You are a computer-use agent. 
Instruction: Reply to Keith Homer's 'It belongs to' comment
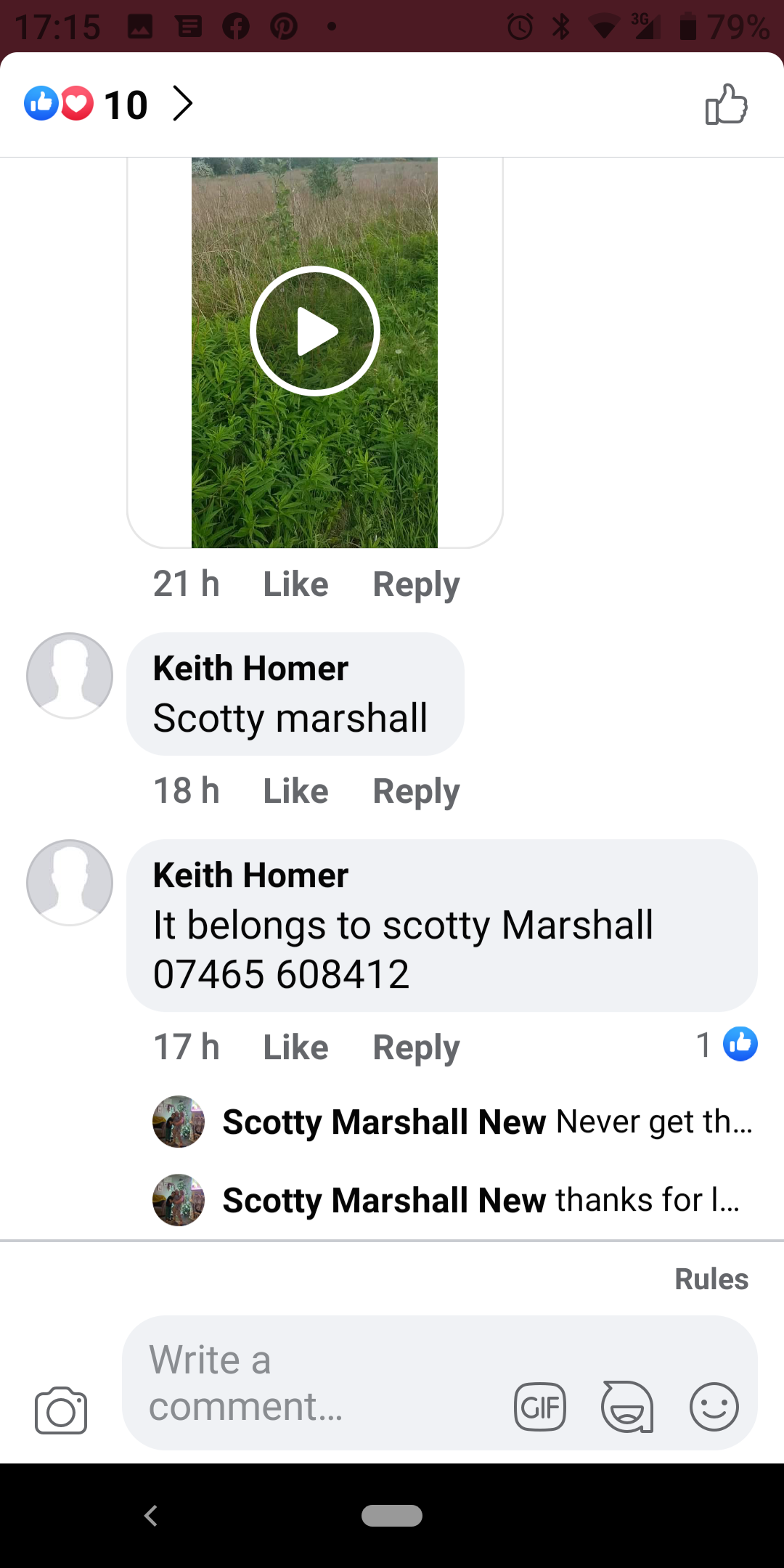point(416,1048)
